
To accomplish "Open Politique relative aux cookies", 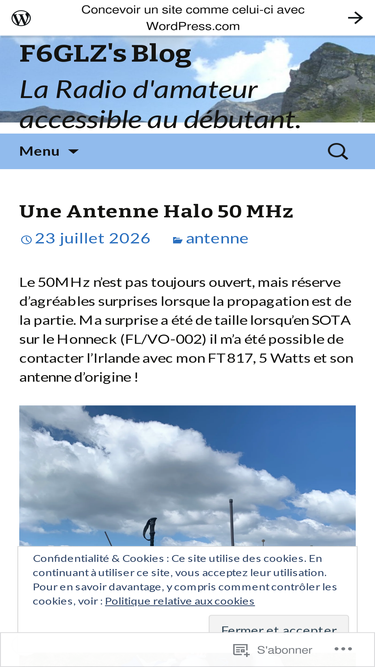I will pos(180,601).
